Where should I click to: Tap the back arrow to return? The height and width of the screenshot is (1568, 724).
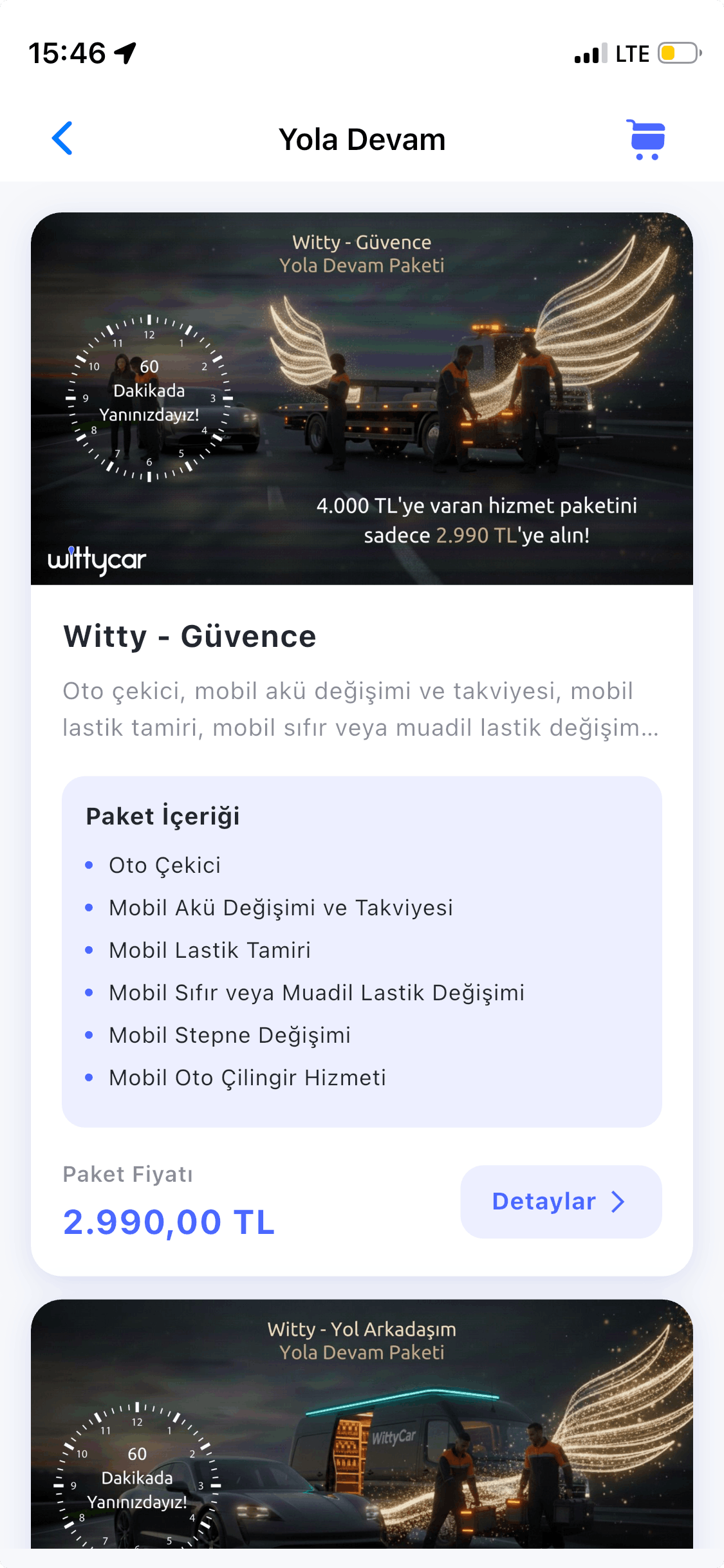pyautogui.click(x=62, y=139)
